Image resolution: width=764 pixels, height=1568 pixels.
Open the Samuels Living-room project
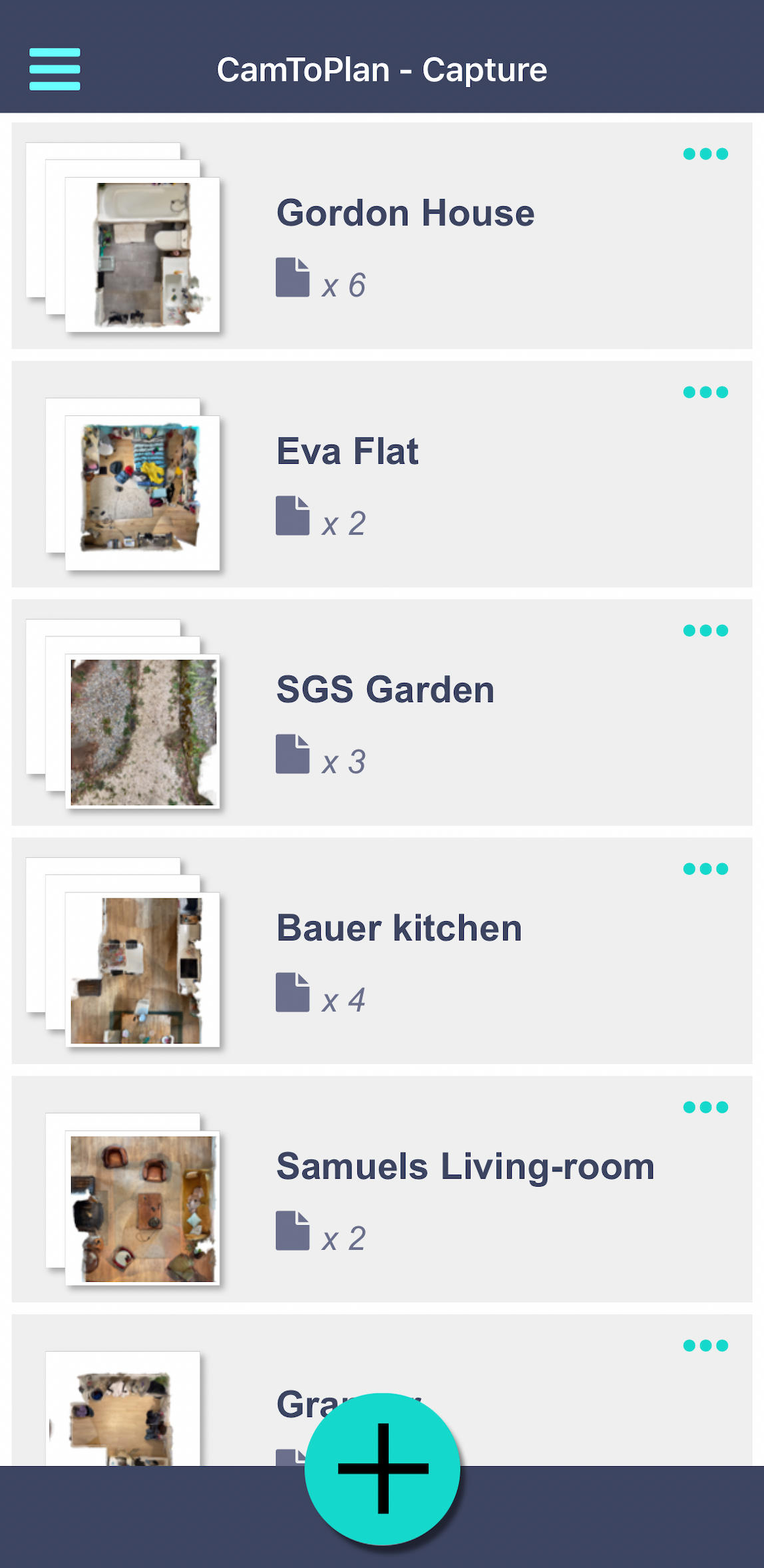465,1167
